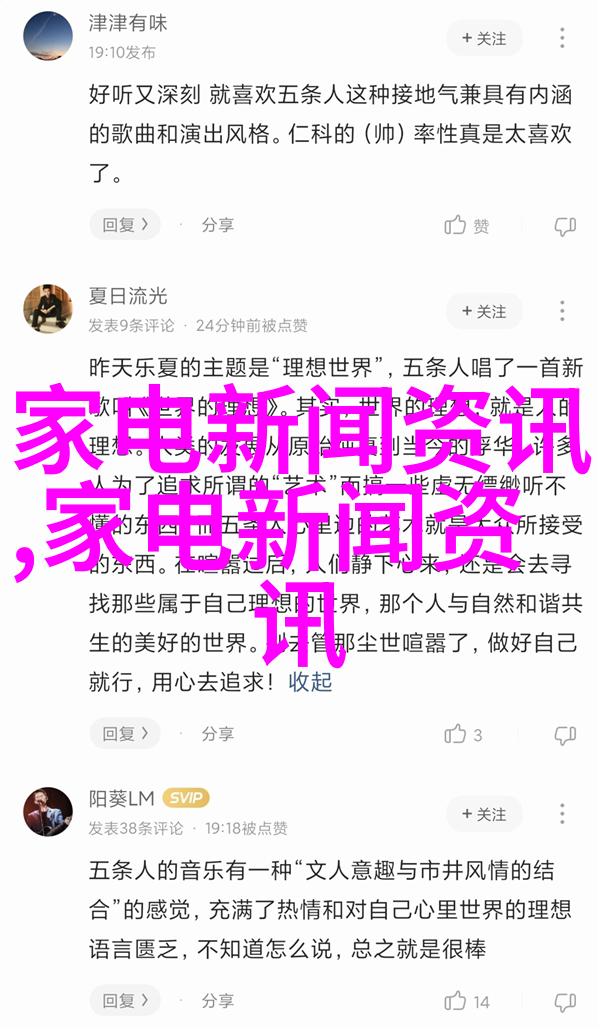Open 津津有味's profile avatar
Viewport: 600px width, 1029px height.
(48, 39)
